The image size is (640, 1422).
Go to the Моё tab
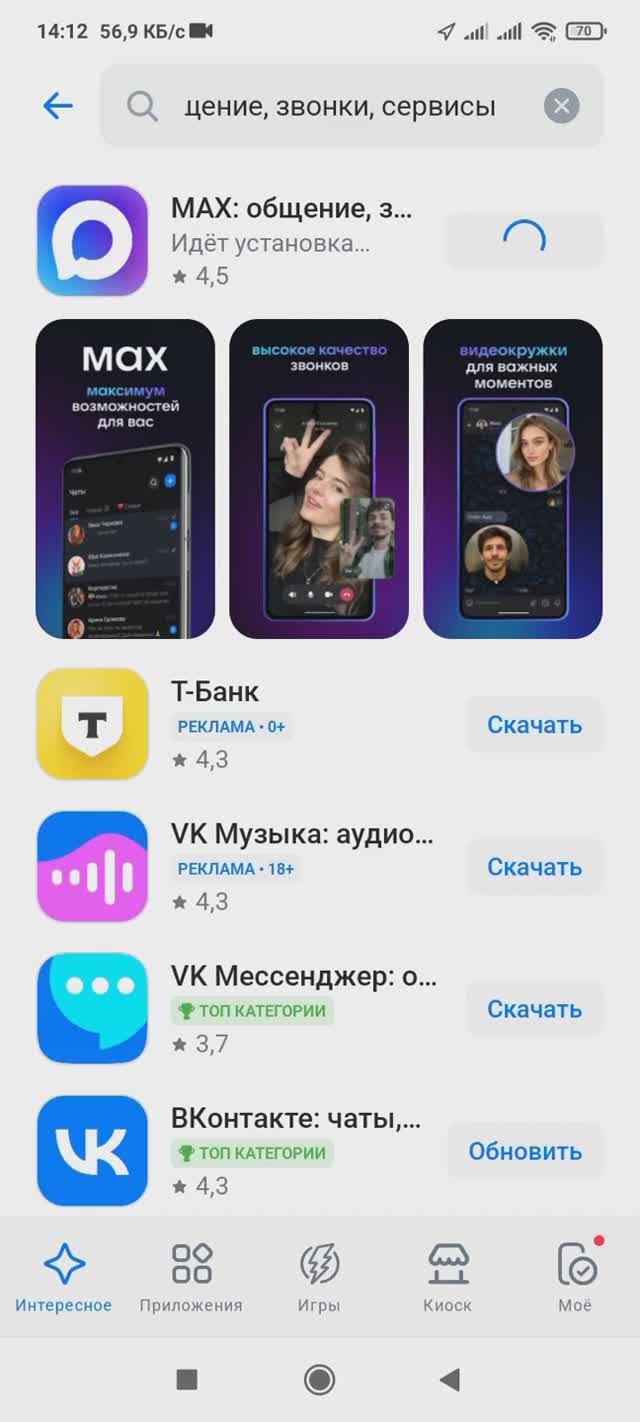pyautogui.click(x=576, y=1277)
